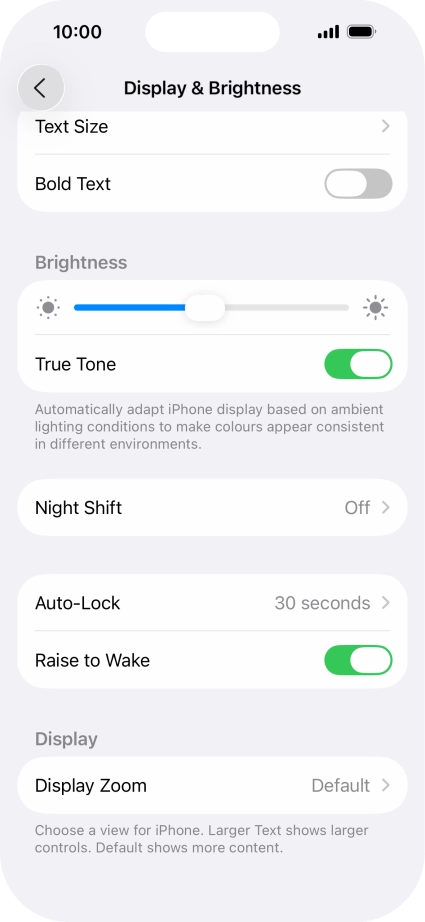Disable True Tone
425x922 pixels.
(358, 364)
